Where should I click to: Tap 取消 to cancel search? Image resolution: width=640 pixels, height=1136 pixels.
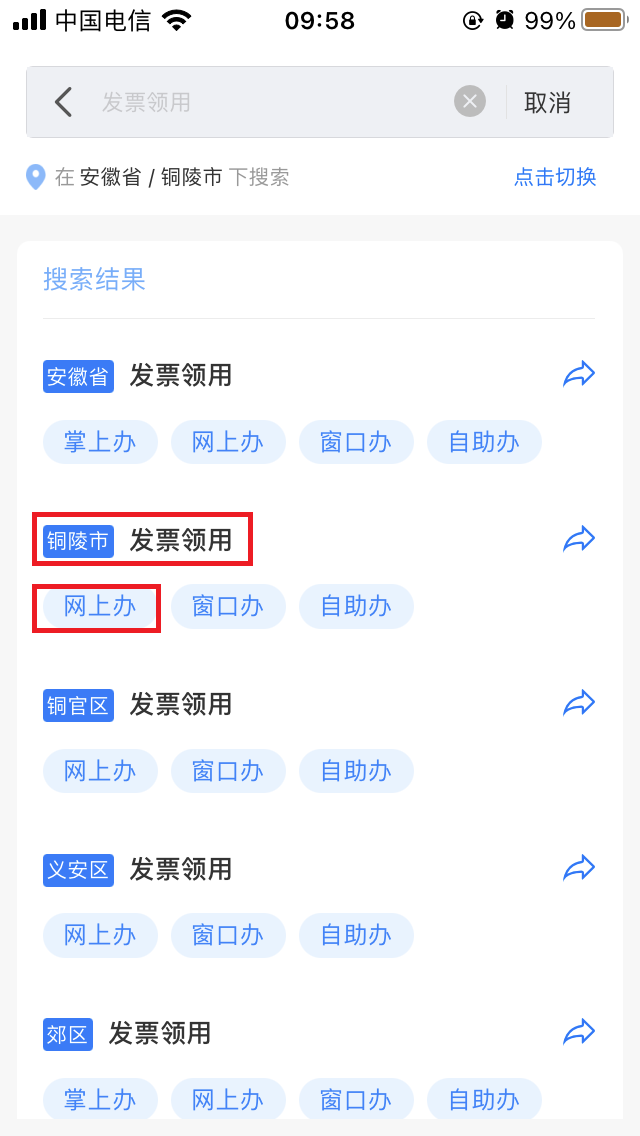(x=547, y=102)
